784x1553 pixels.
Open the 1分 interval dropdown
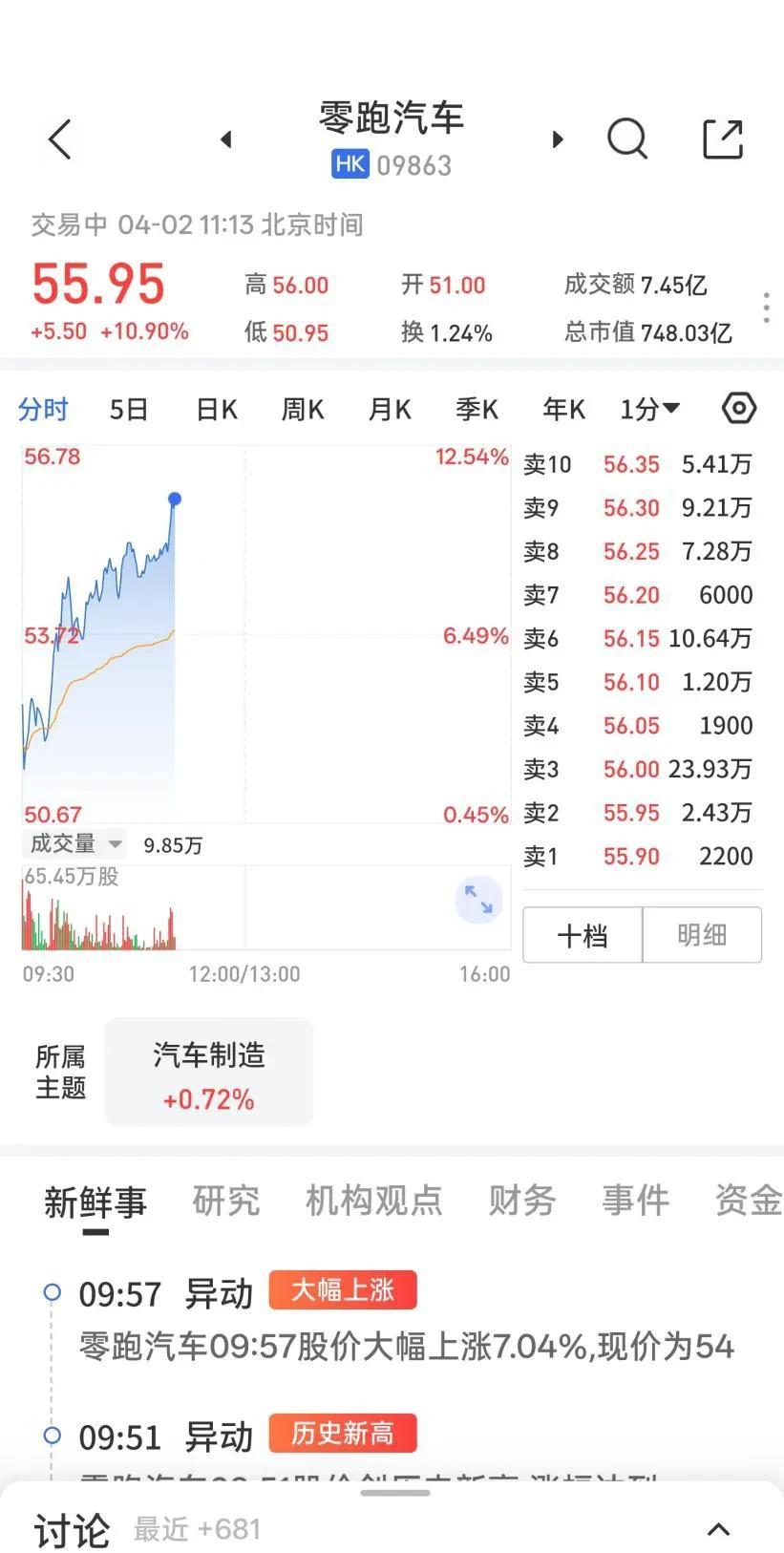(649, 410)
